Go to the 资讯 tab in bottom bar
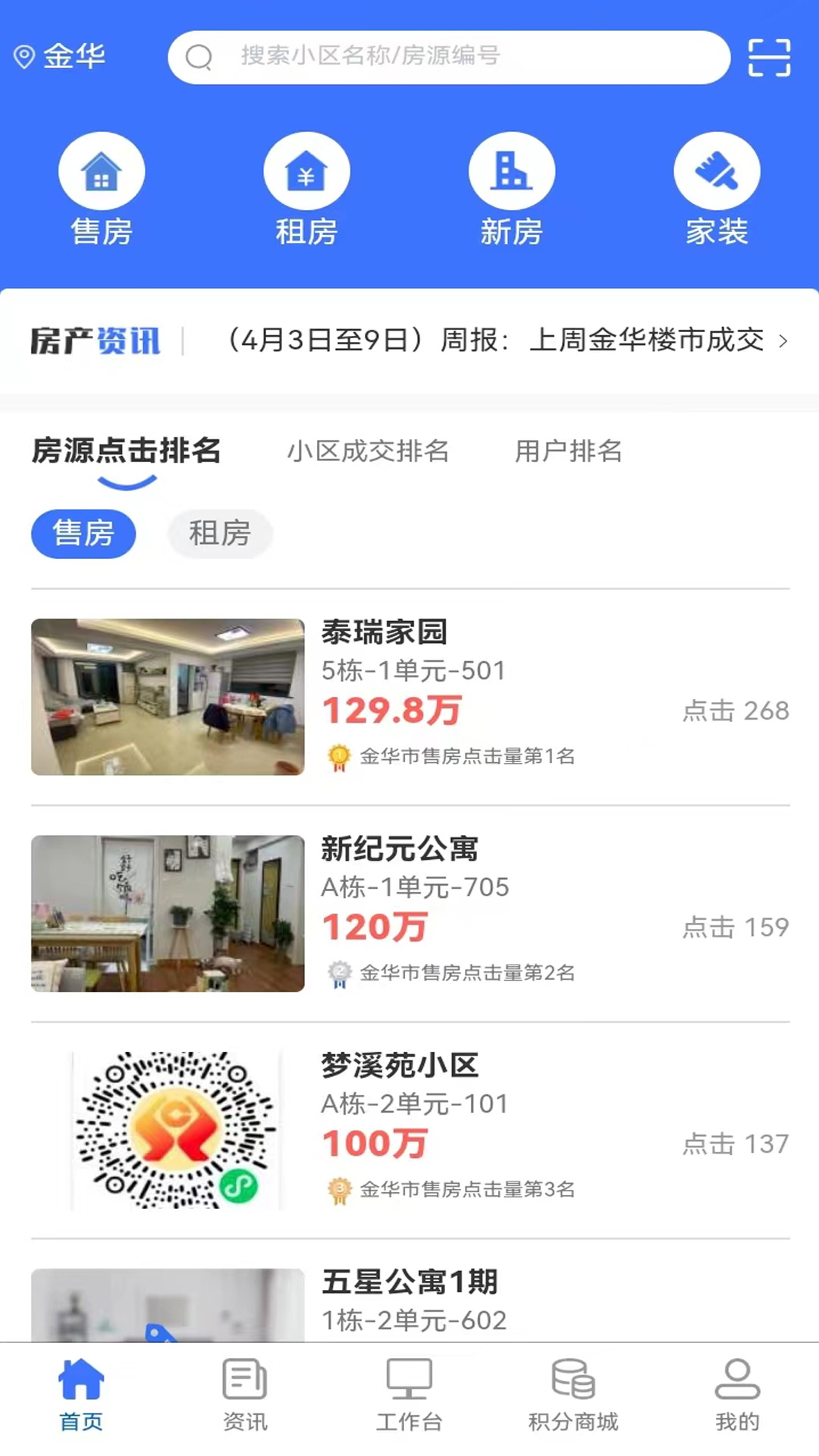The width and height of the screenshot is (819, 1456). click(x=245, y=1395)
